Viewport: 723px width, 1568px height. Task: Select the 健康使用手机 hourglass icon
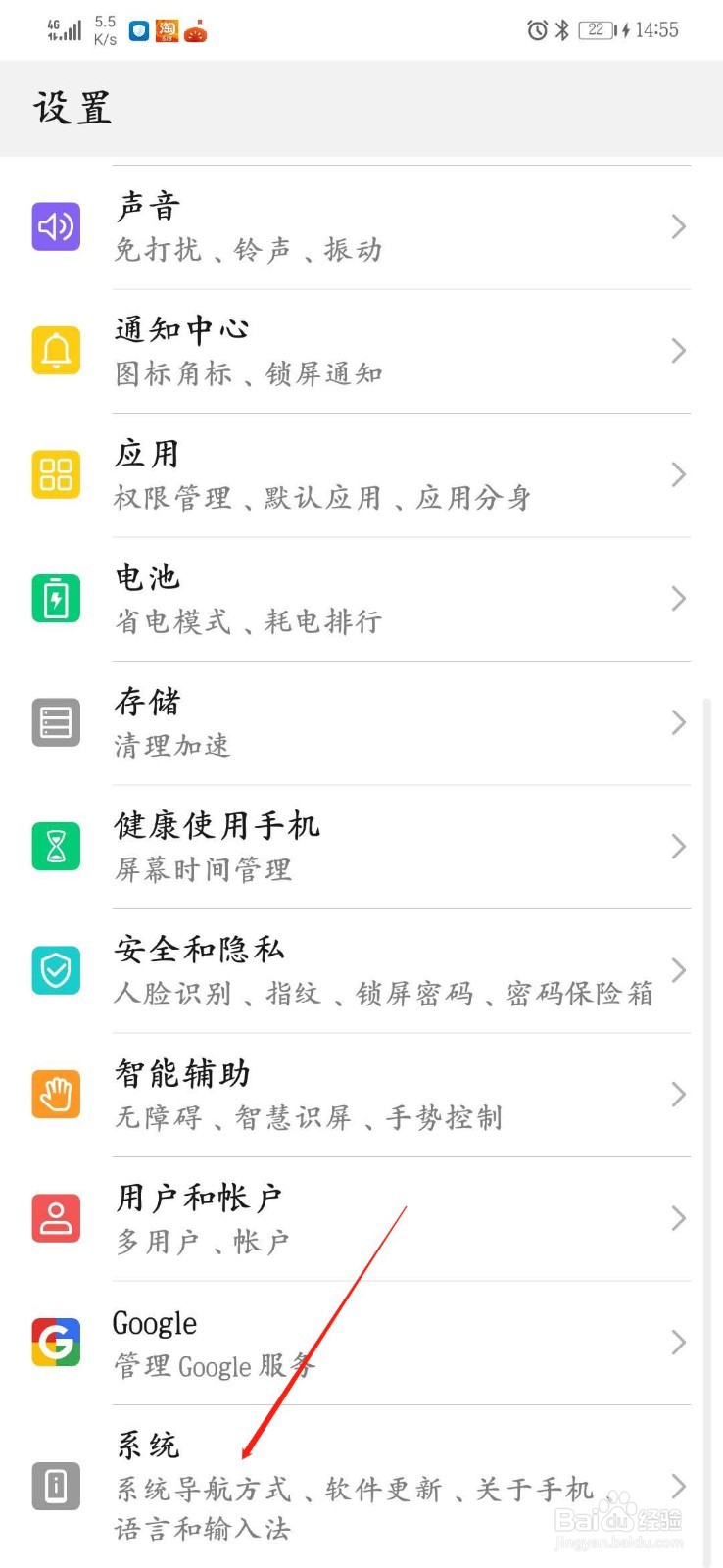pyautogui.click(x=56, y=847)
